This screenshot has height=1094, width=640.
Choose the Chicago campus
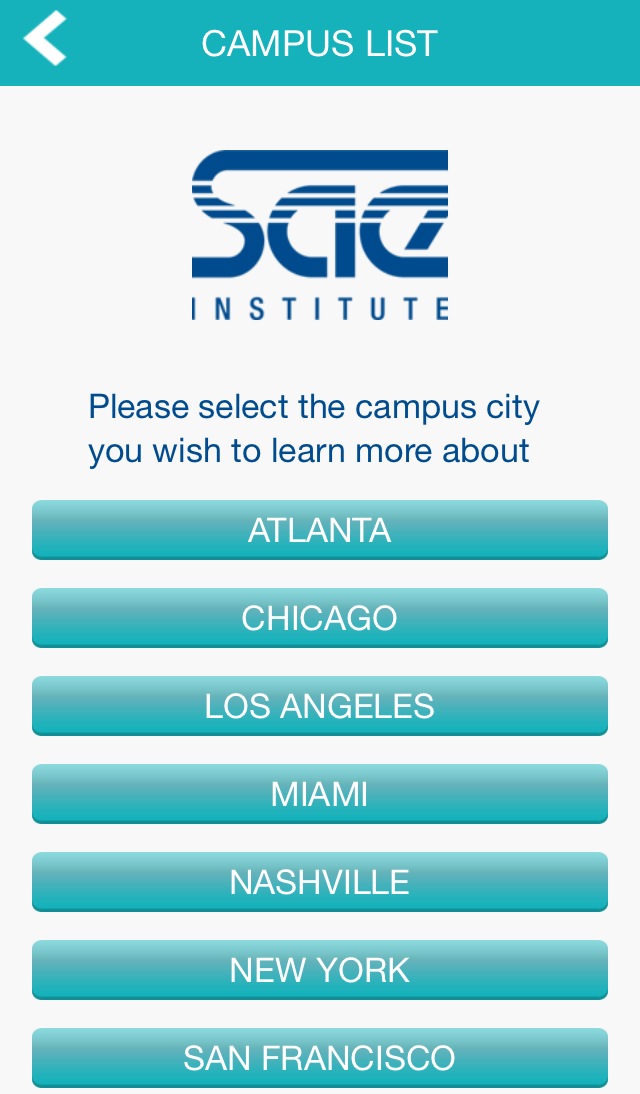coord(320,618)
